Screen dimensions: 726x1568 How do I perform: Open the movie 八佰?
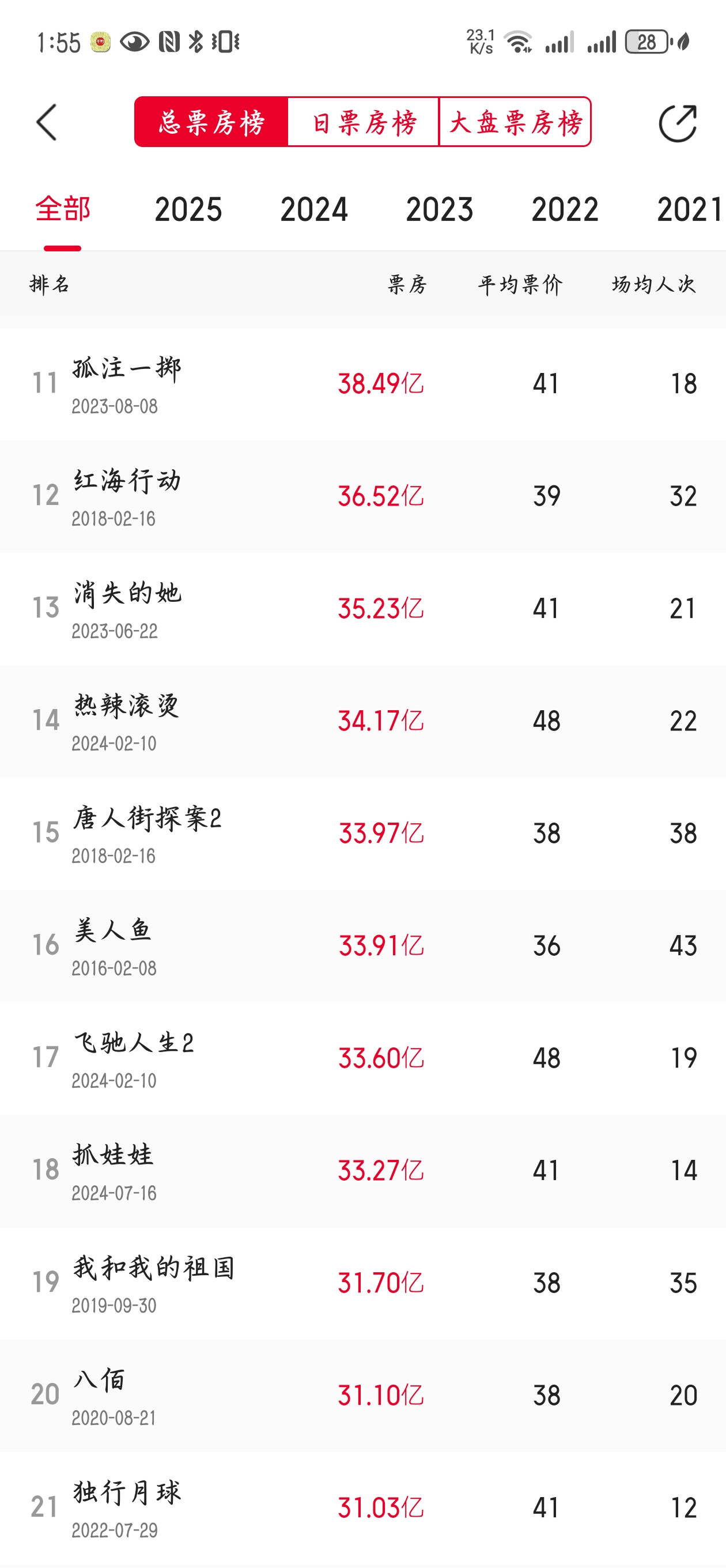point(362,1396)
